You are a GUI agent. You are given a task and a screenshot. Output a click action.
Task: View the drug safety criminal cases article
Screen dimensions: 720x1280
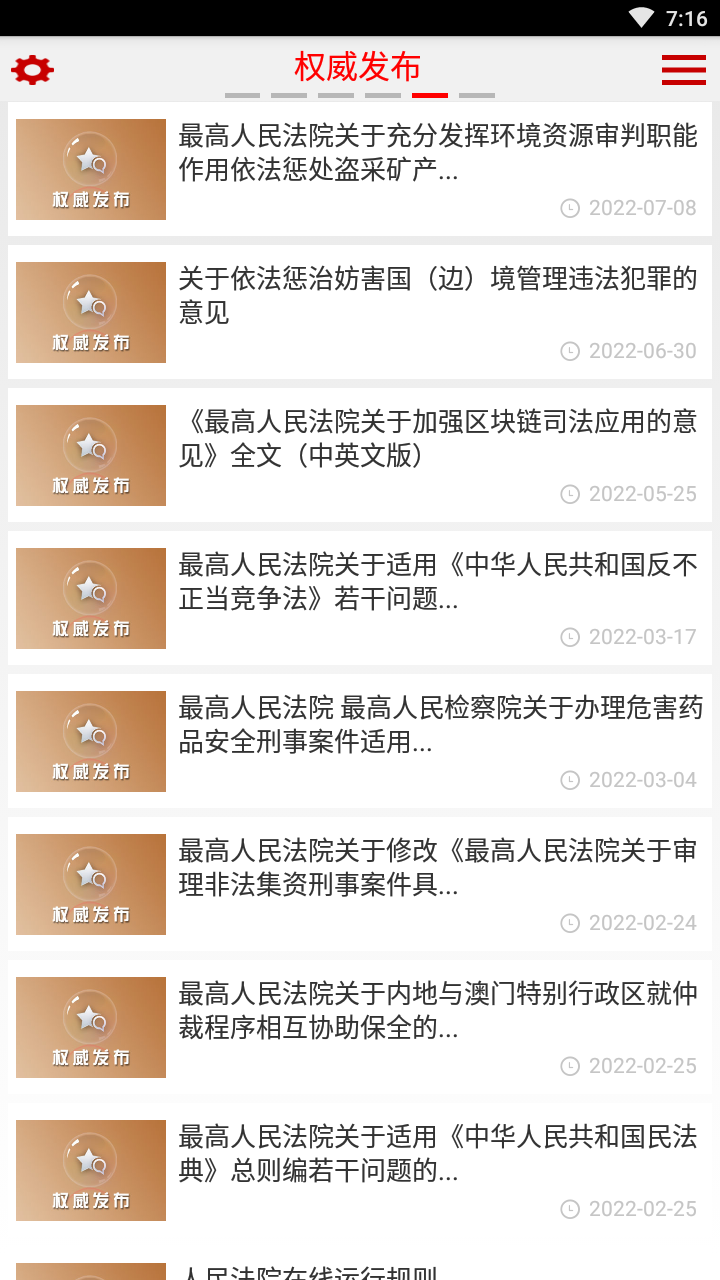pos(360,741)
